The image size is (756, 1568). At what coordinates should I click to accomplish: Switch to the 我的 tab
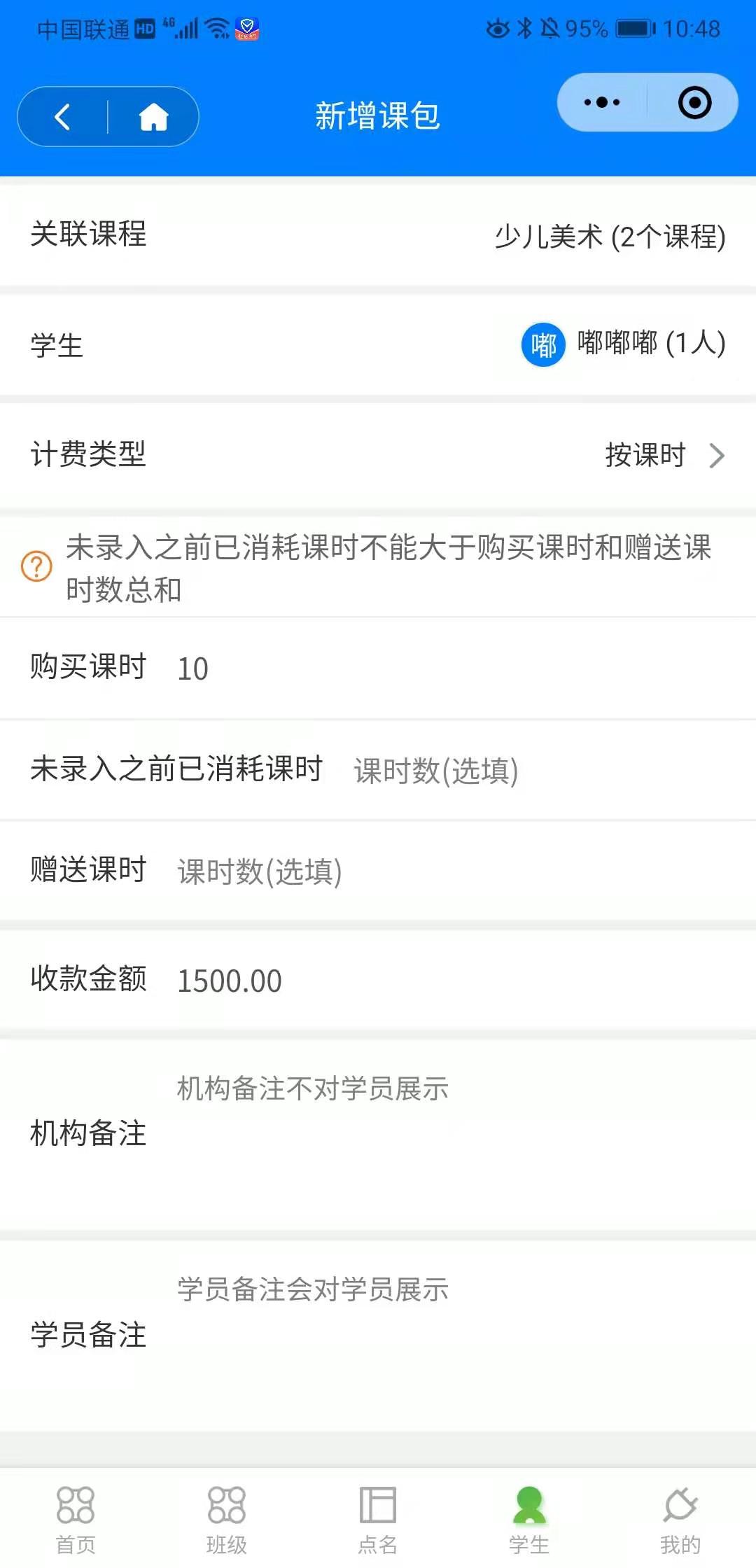click(x=680, y=1519)
